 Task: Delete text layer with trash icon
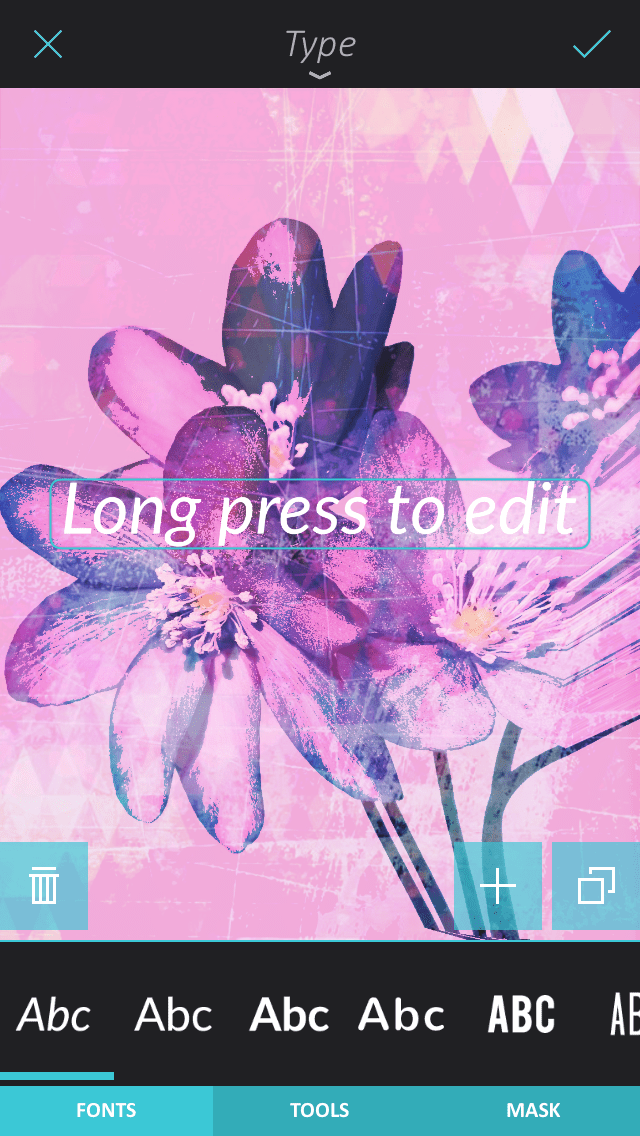click(x=44, y=886)
